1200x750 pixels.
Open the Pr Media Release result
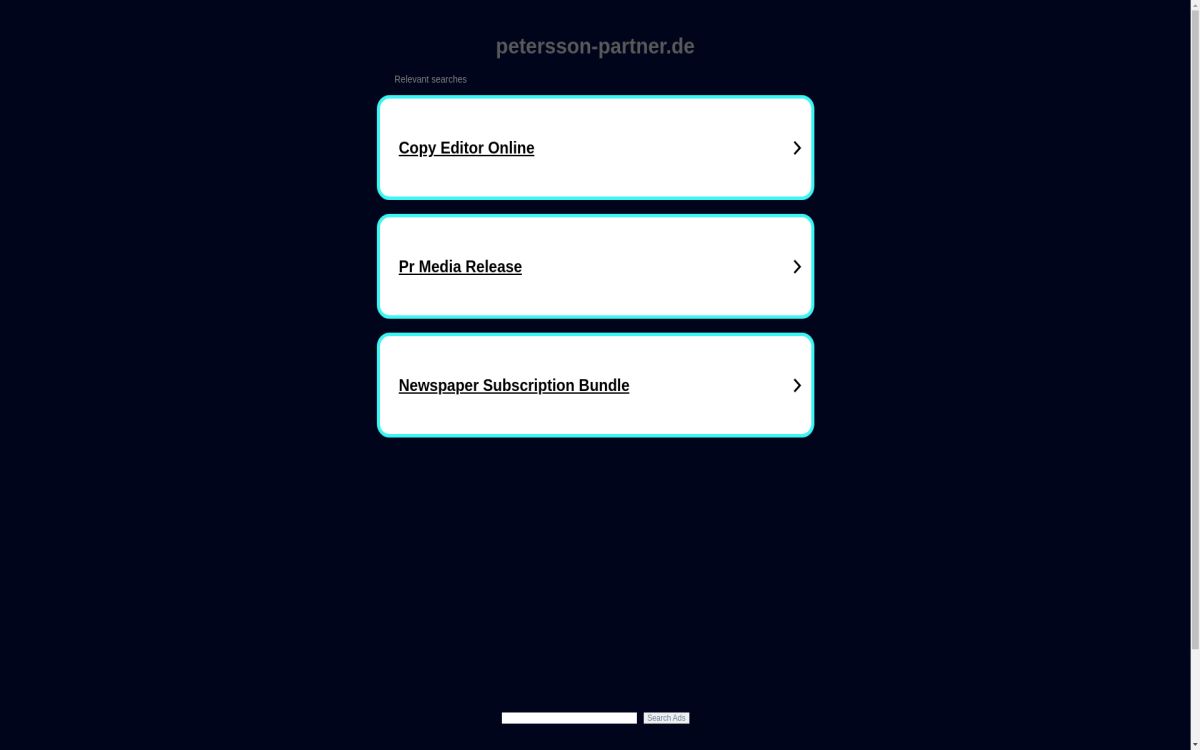point(460,267)
